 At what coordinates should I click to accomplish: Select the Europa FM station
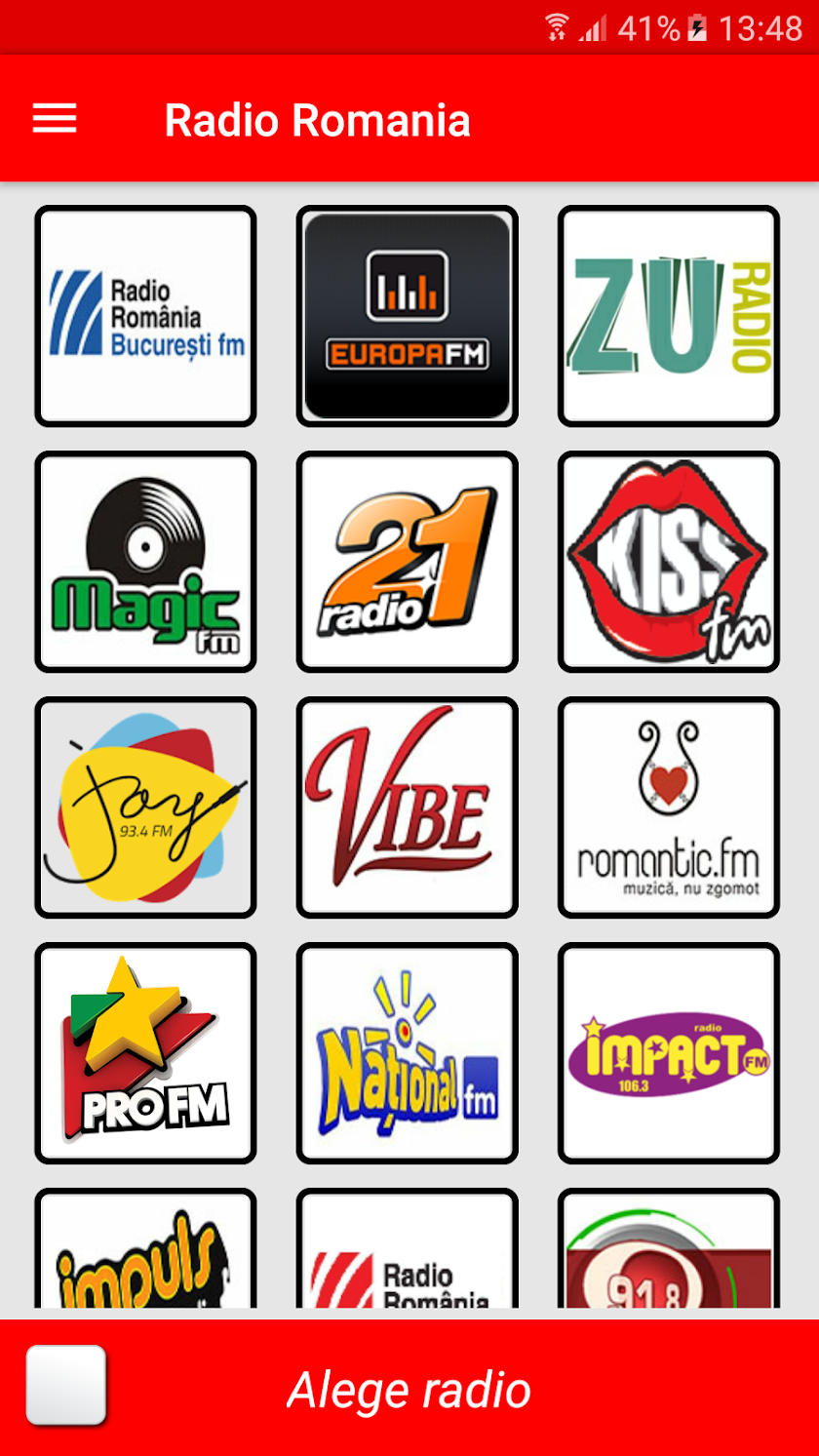(x=407, y=316)
